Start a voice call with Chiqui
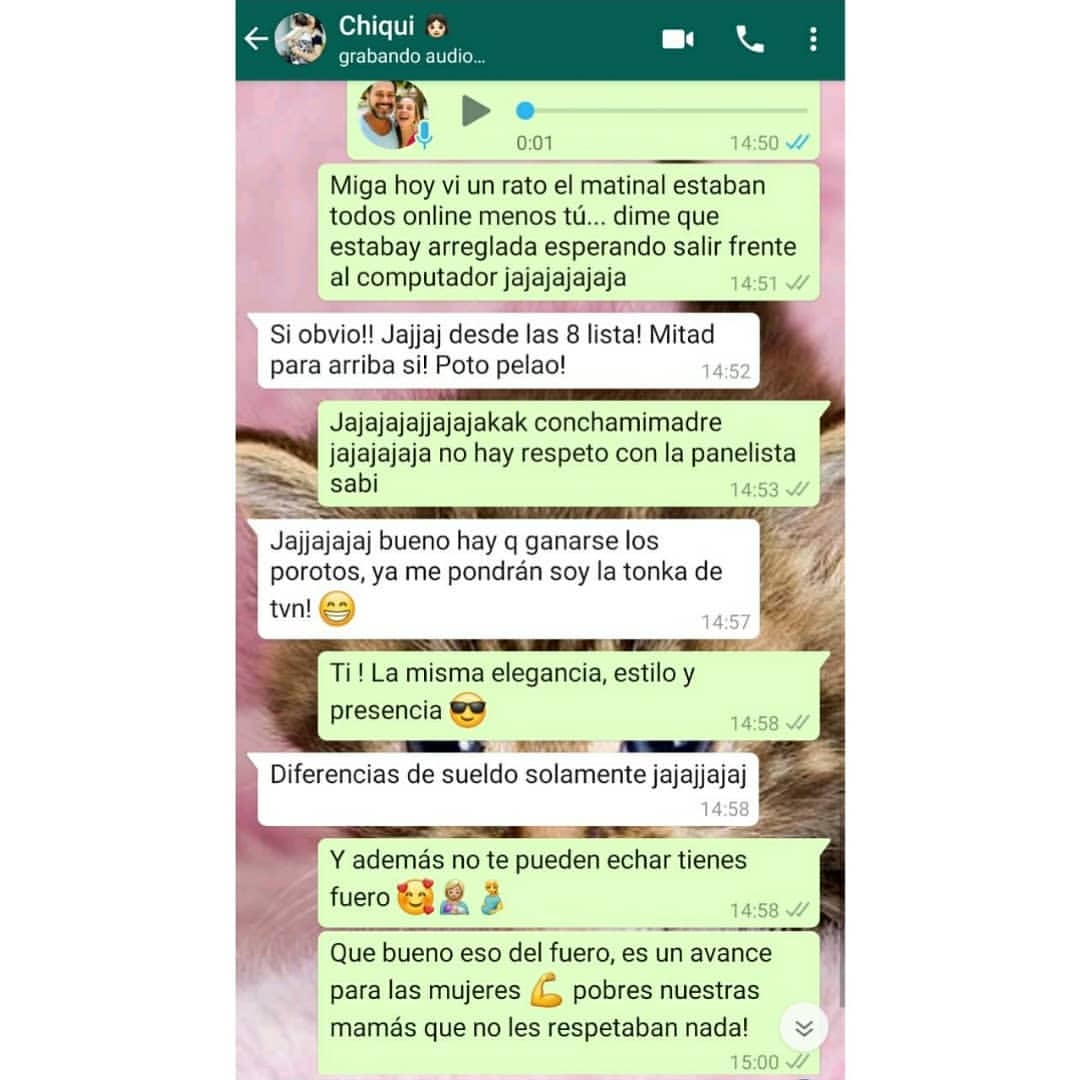The image size is (1080, 1080). pyautogui.click(x=750, y=39)
